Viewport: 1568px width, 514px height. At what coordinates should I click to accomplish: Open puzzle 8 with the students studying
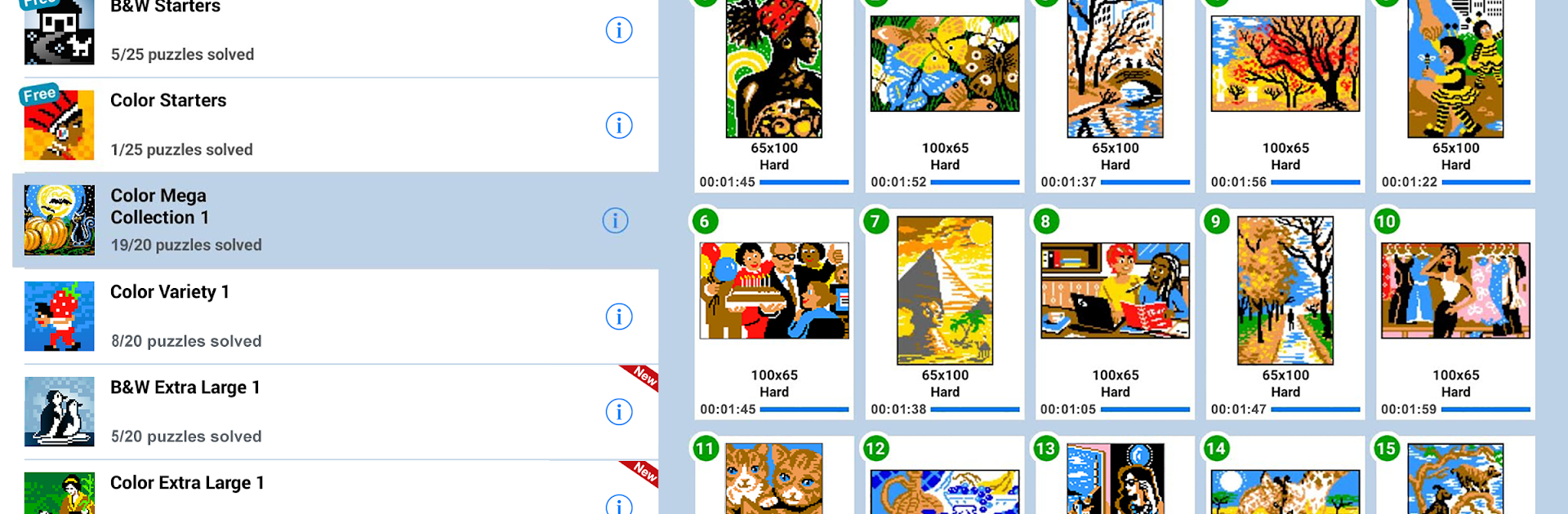(x=1115, y=291)
